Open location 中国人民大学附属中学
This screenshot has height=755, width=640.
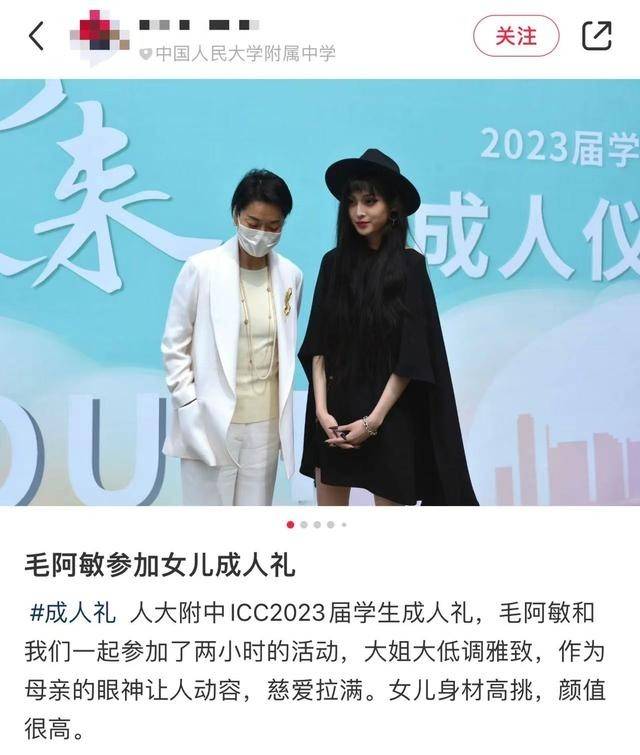pyautogui.click(x=238, y=53)
